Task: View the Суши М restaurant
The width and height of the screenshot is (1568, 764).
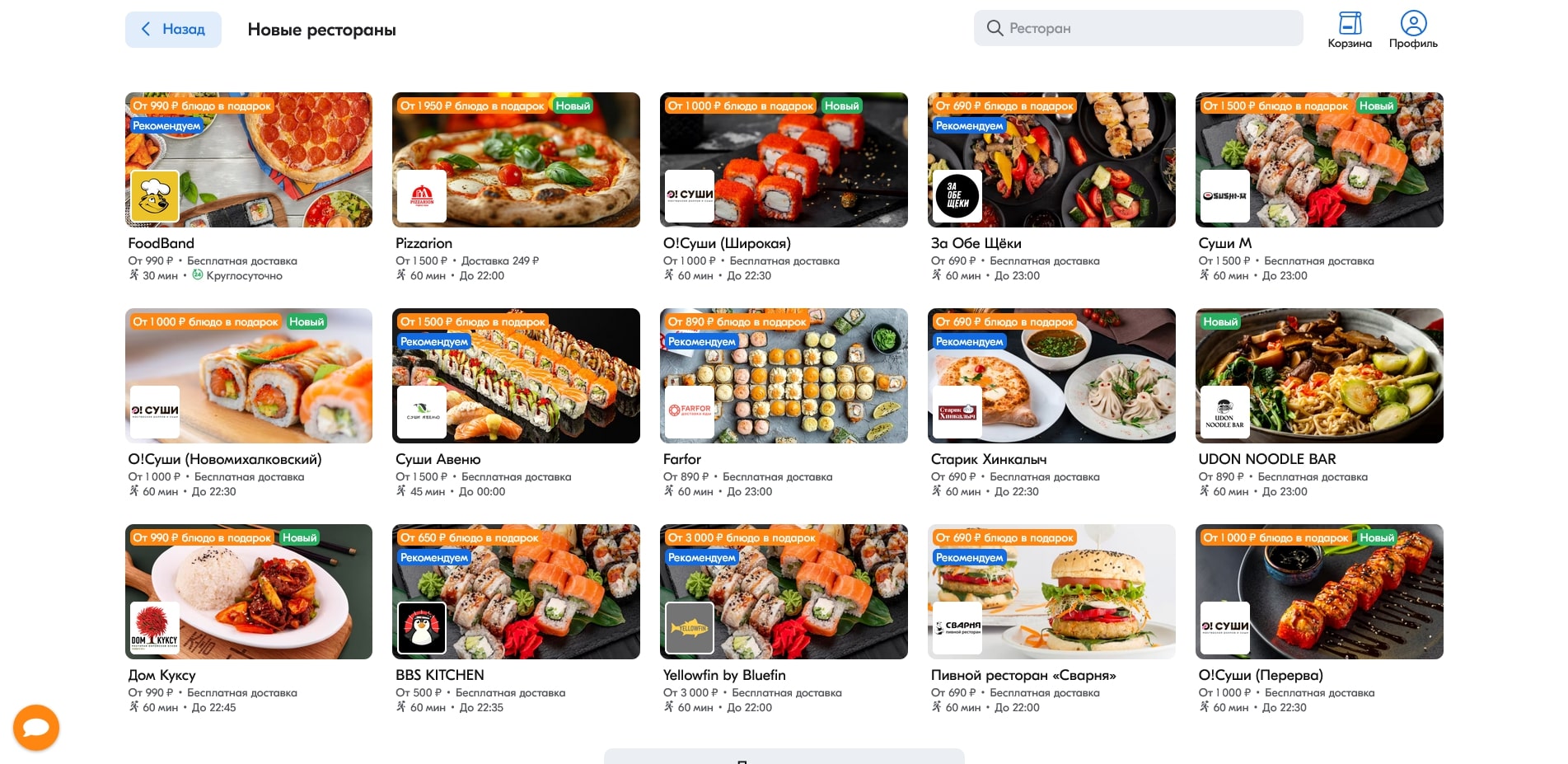Action: [1318, 160]
